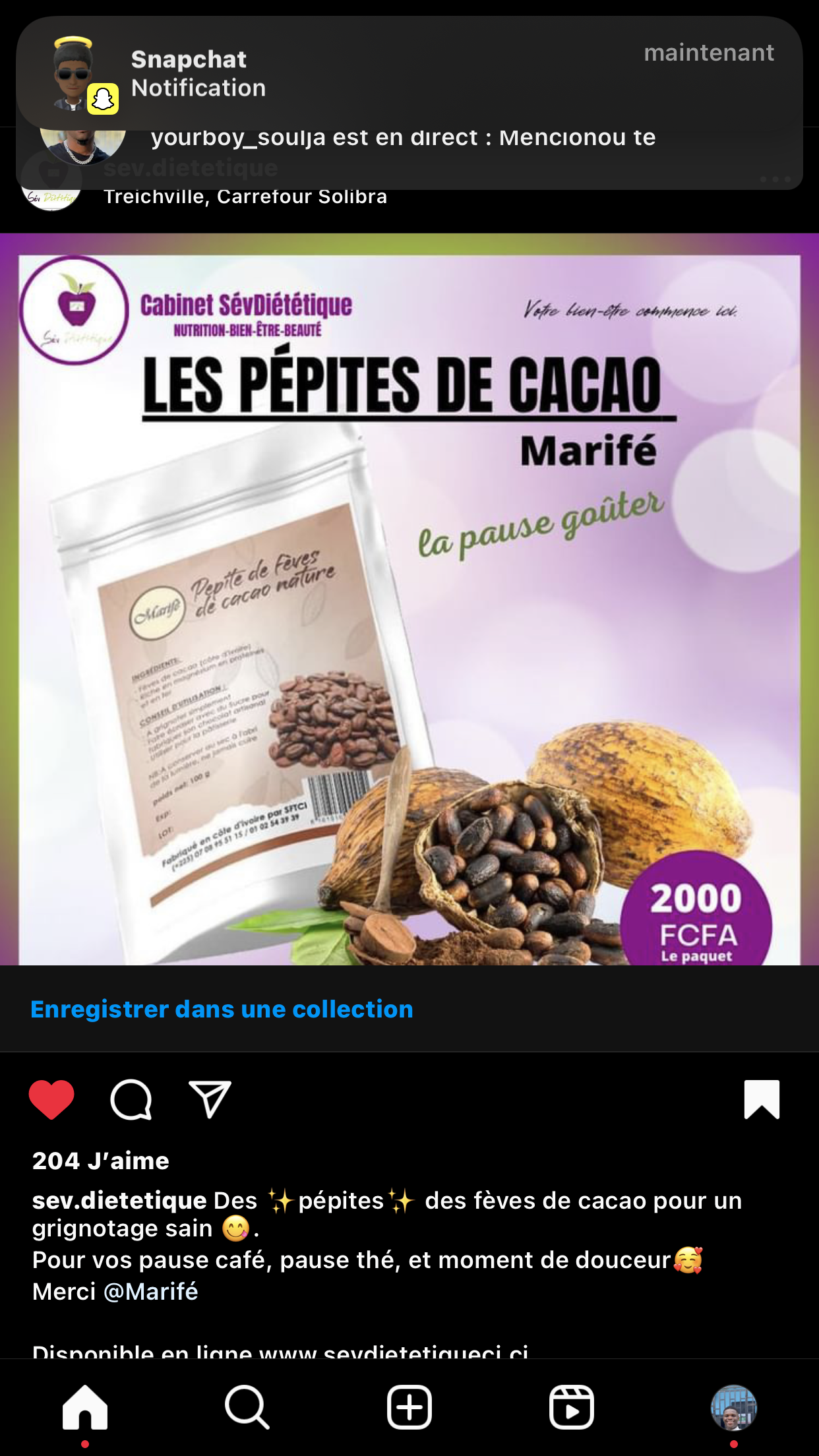This screenshot has height=1456, width=819.
Task: View the 204 J'aime likes list
Action: click(101, 1161)
